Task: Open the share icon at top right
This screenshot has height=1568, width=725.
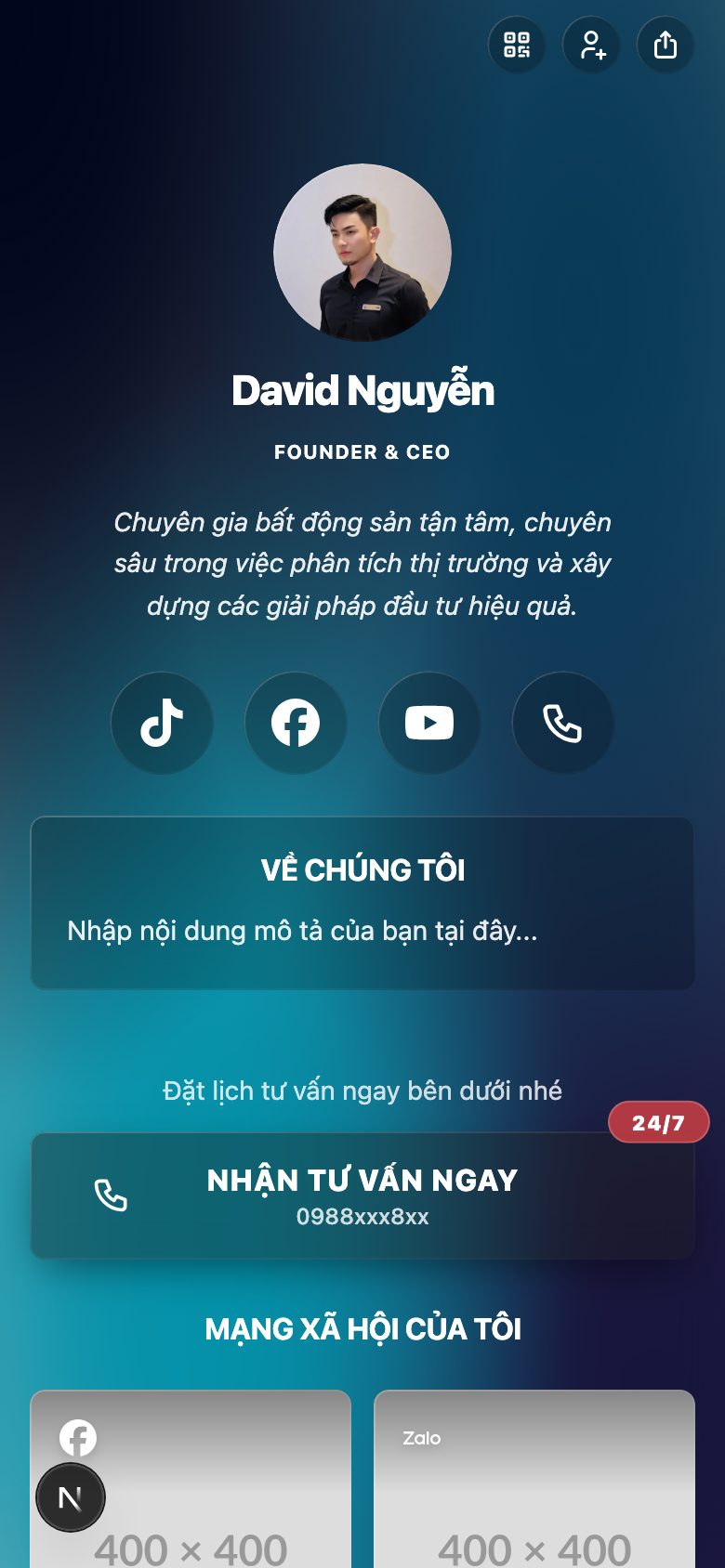Action: pos(665,45)
